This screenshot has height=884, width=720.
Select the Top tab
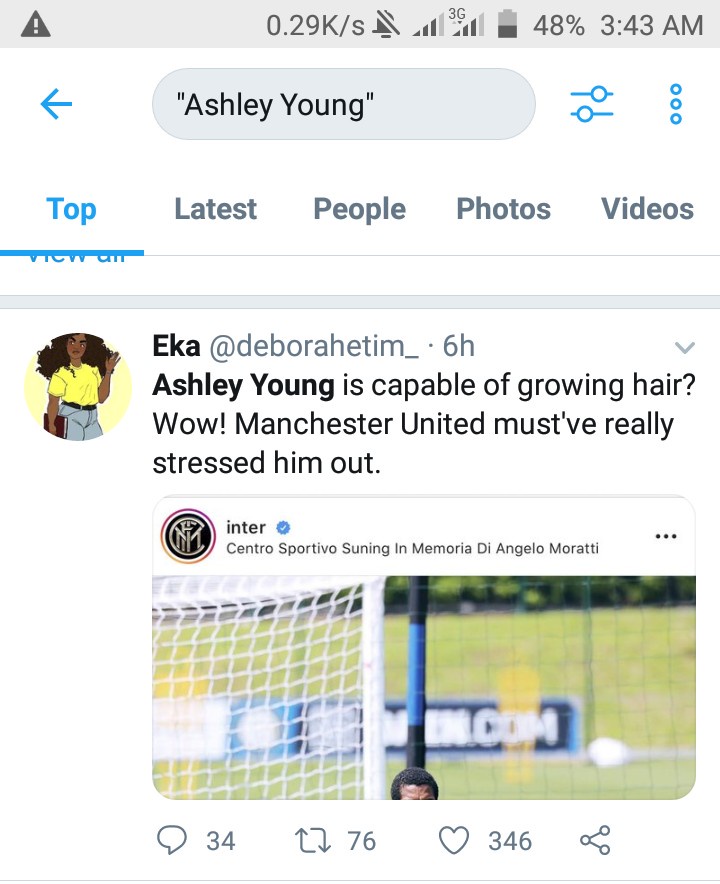point(71,209)
